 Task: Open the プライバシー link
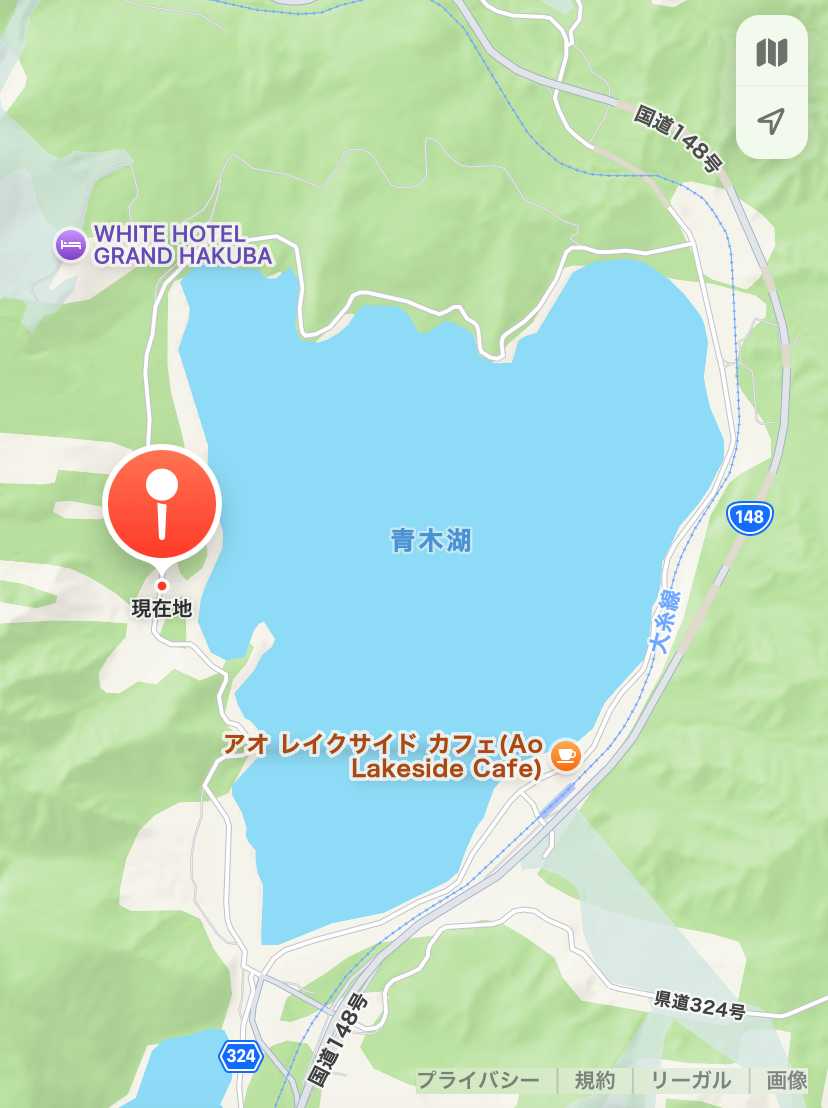(478, 1080)
